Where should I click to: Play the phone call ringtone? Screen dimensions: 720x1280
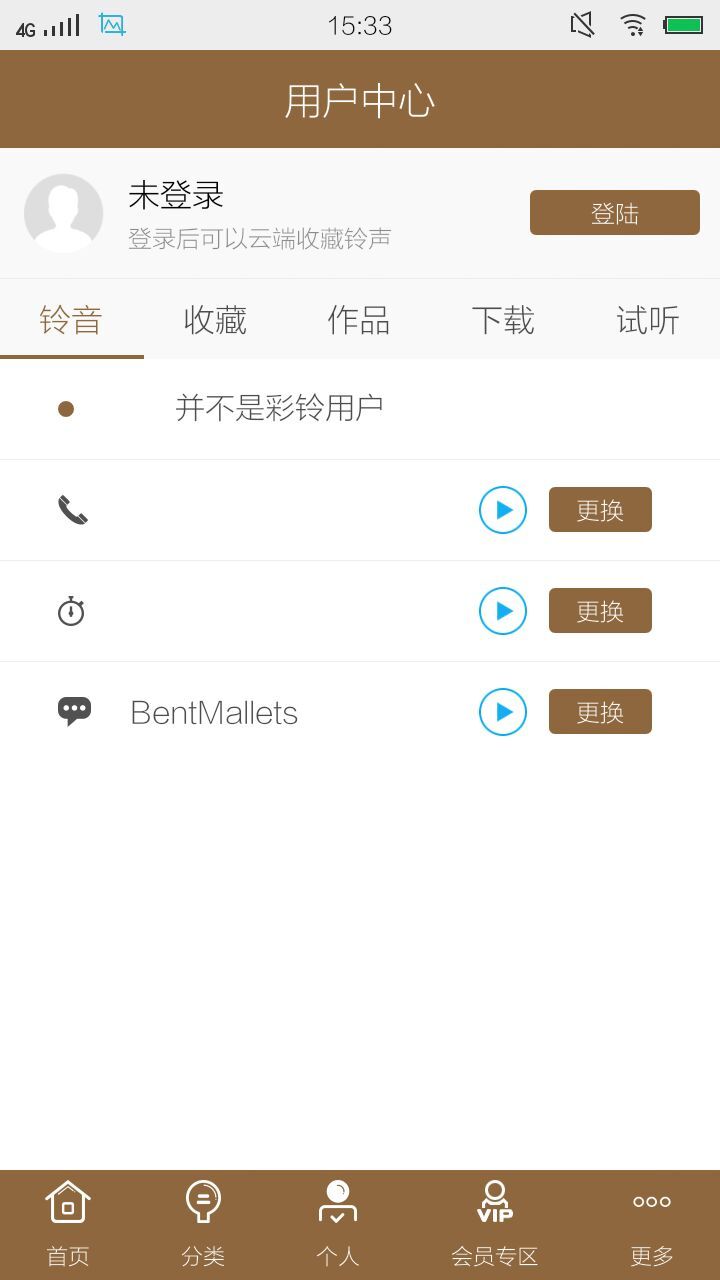click(x=502, y=510)
